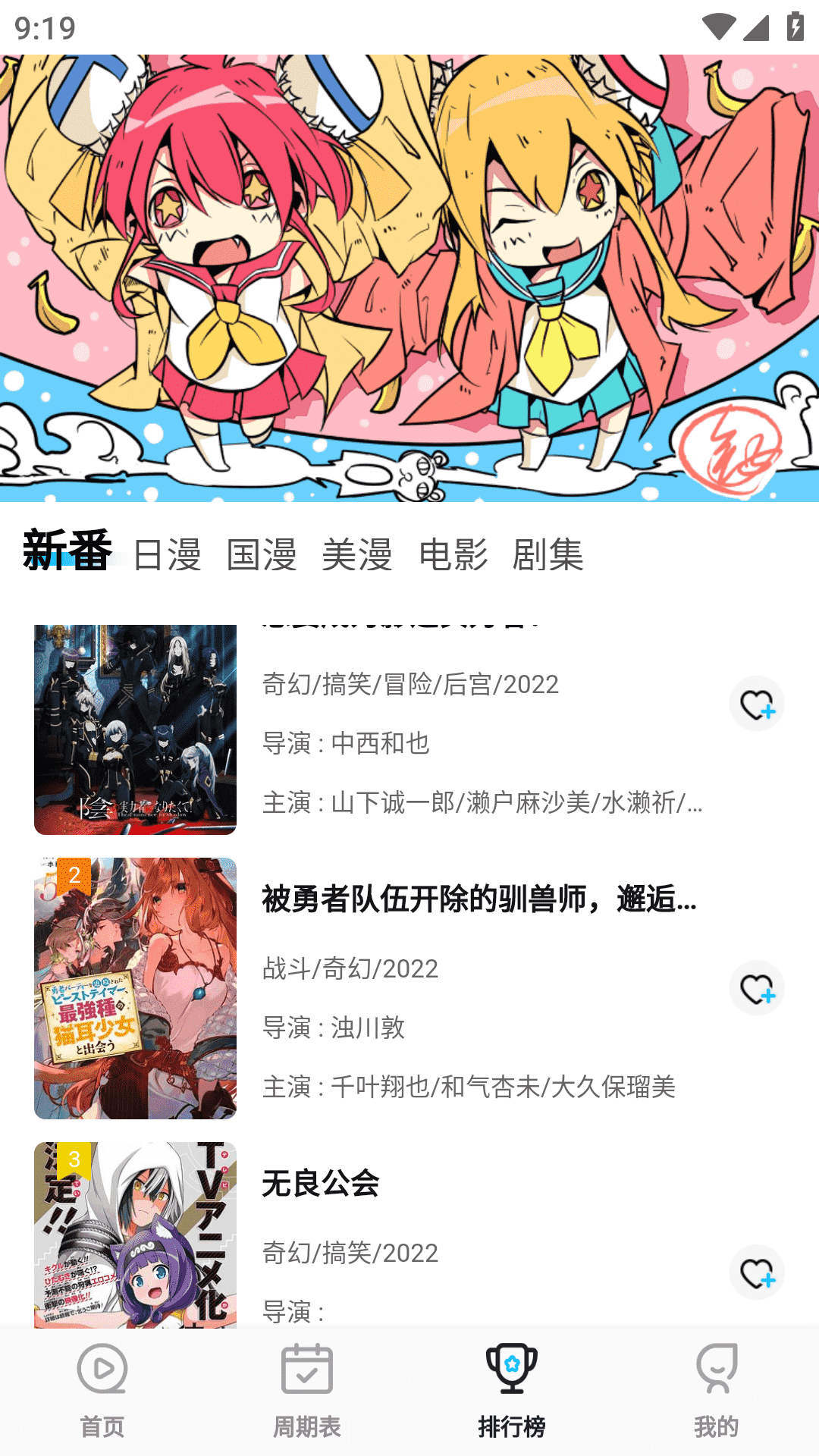Switch to the 日漫 tab
Viewport: 819px width, 1456px height.
pyautogui.click(x=167, y=554)
